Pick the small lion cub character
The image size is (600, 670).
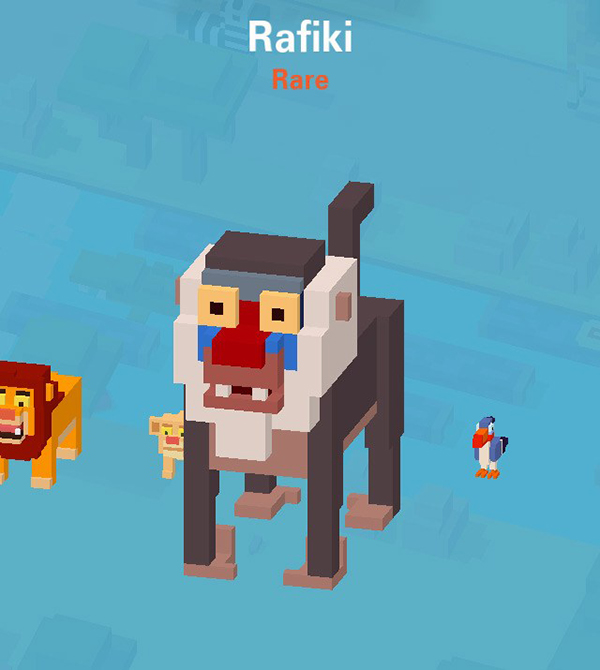170,442
